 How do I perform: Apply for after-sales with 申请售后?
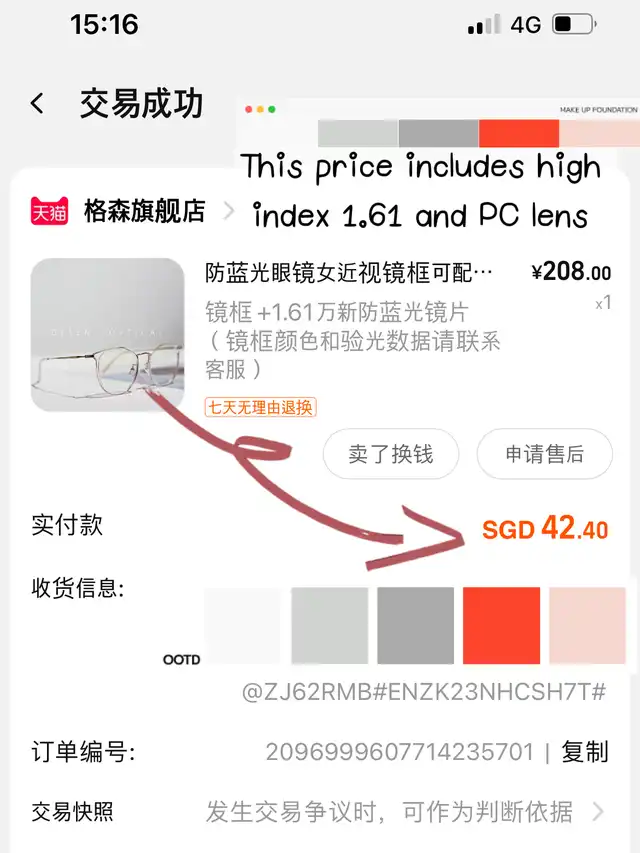pyautogui.click(x=544, y=454)
